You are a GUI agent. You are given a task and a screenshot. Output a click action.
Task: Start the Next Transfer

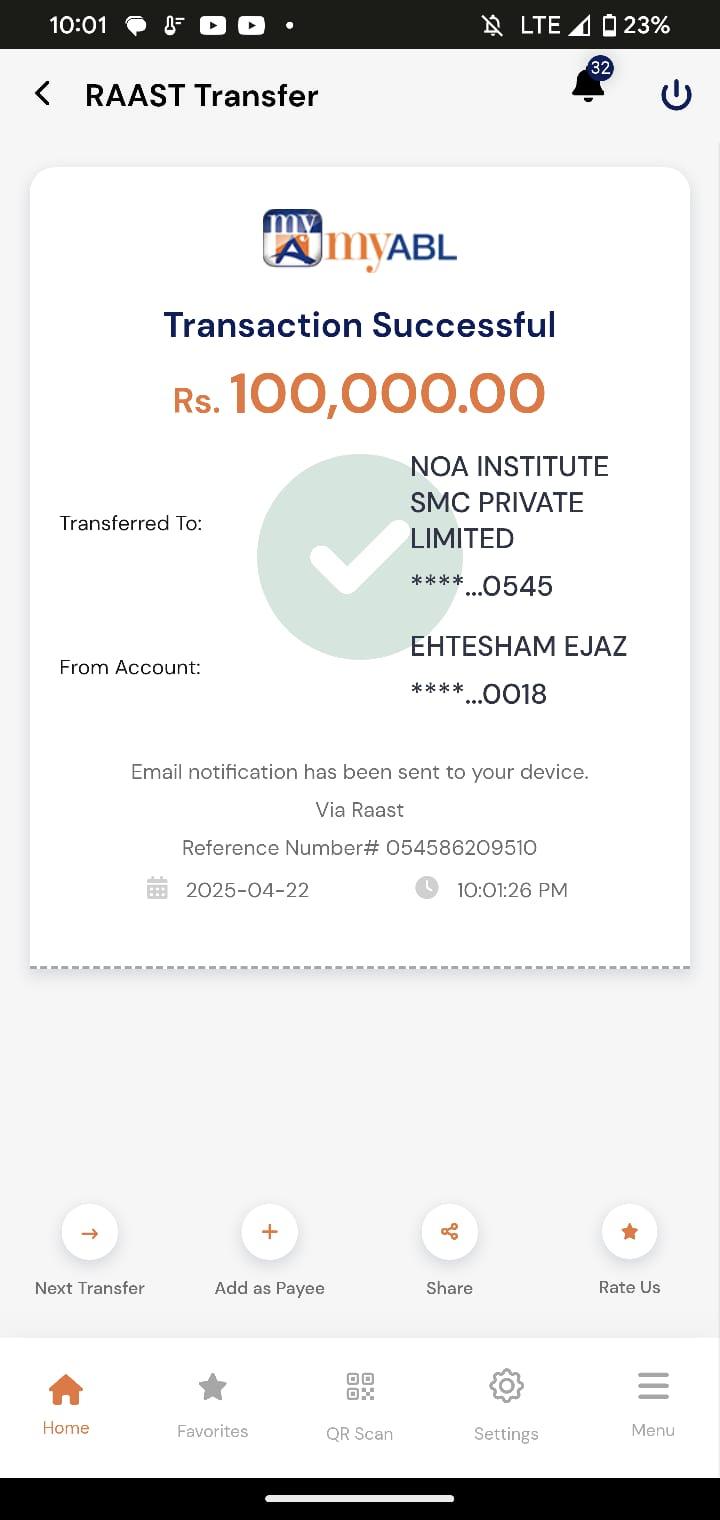(90, 1233)
